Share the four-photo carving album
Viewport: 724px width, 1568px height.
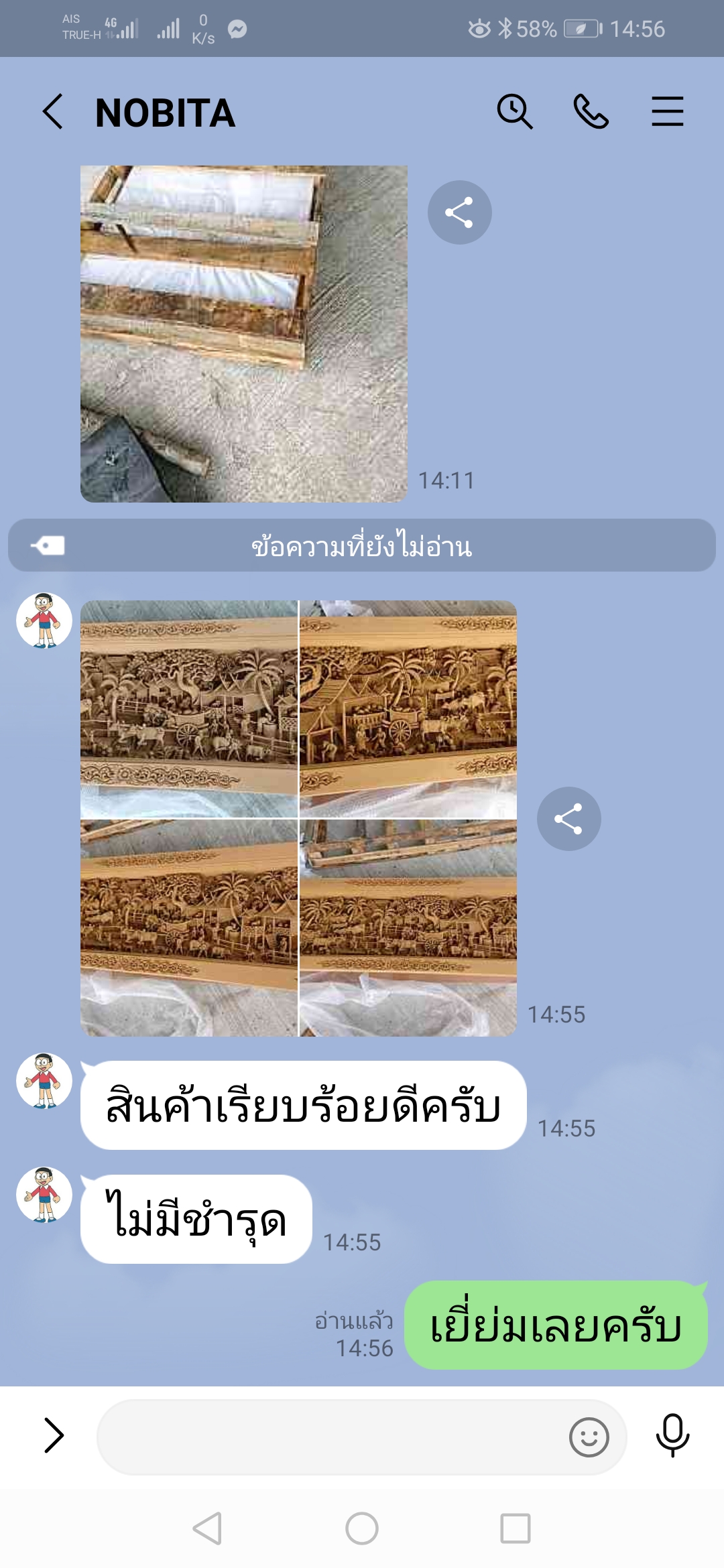568,819
